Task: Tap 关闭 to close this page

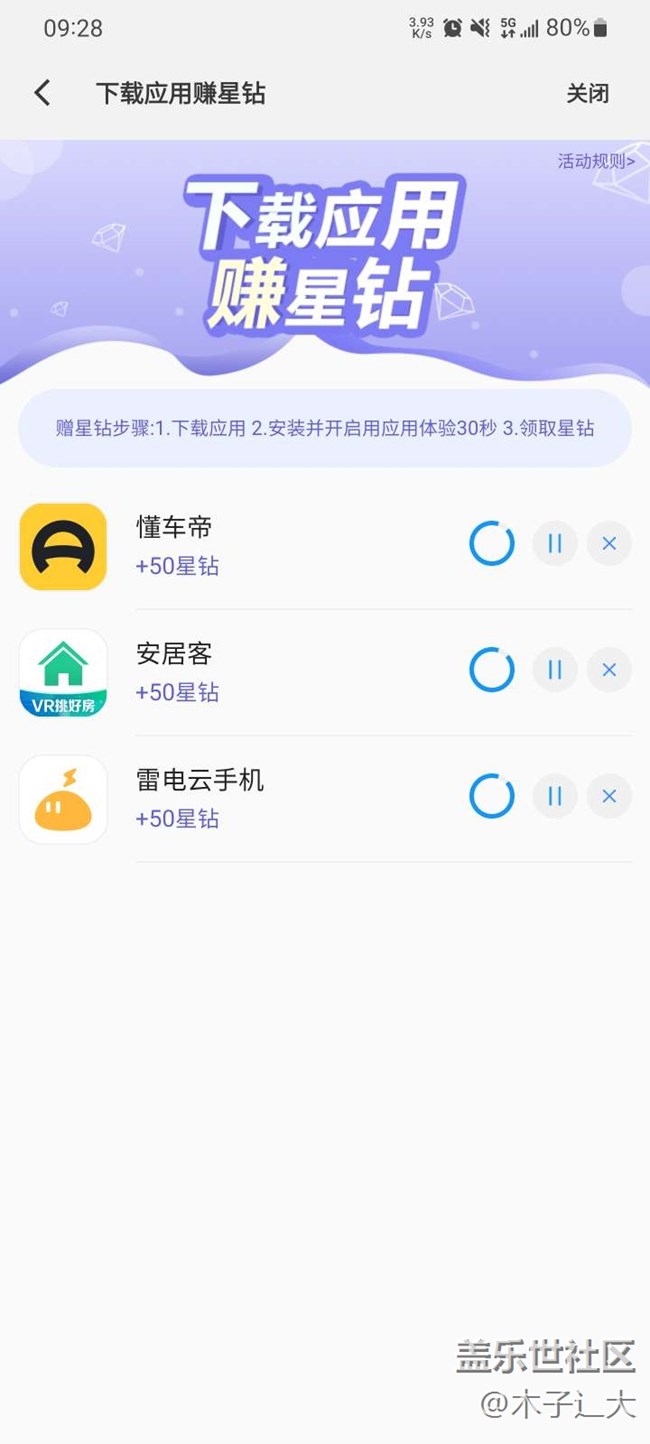Action: [x=587, y=93]
